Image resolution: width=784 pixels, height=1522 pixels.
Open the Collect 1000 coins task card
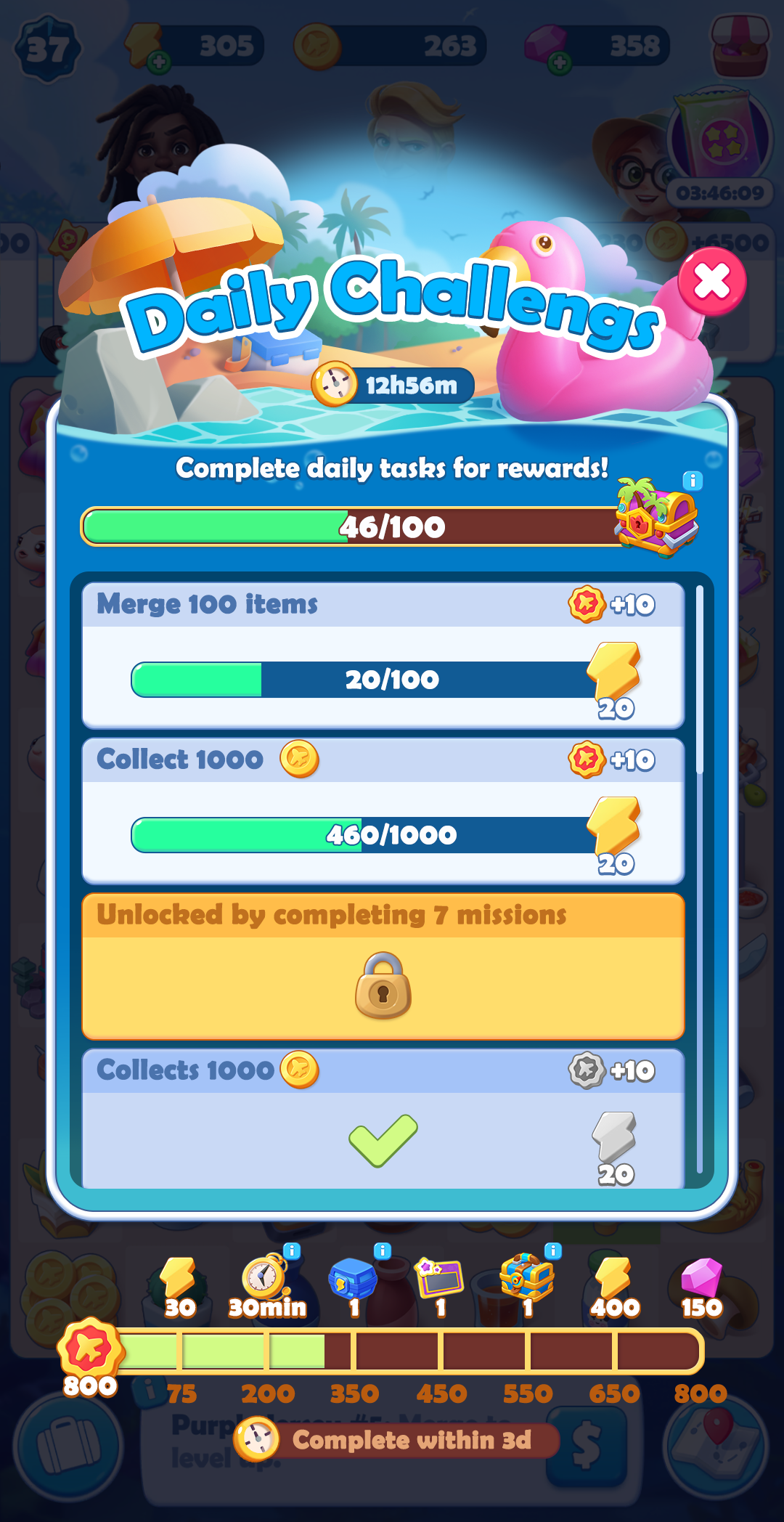(383, 810)
